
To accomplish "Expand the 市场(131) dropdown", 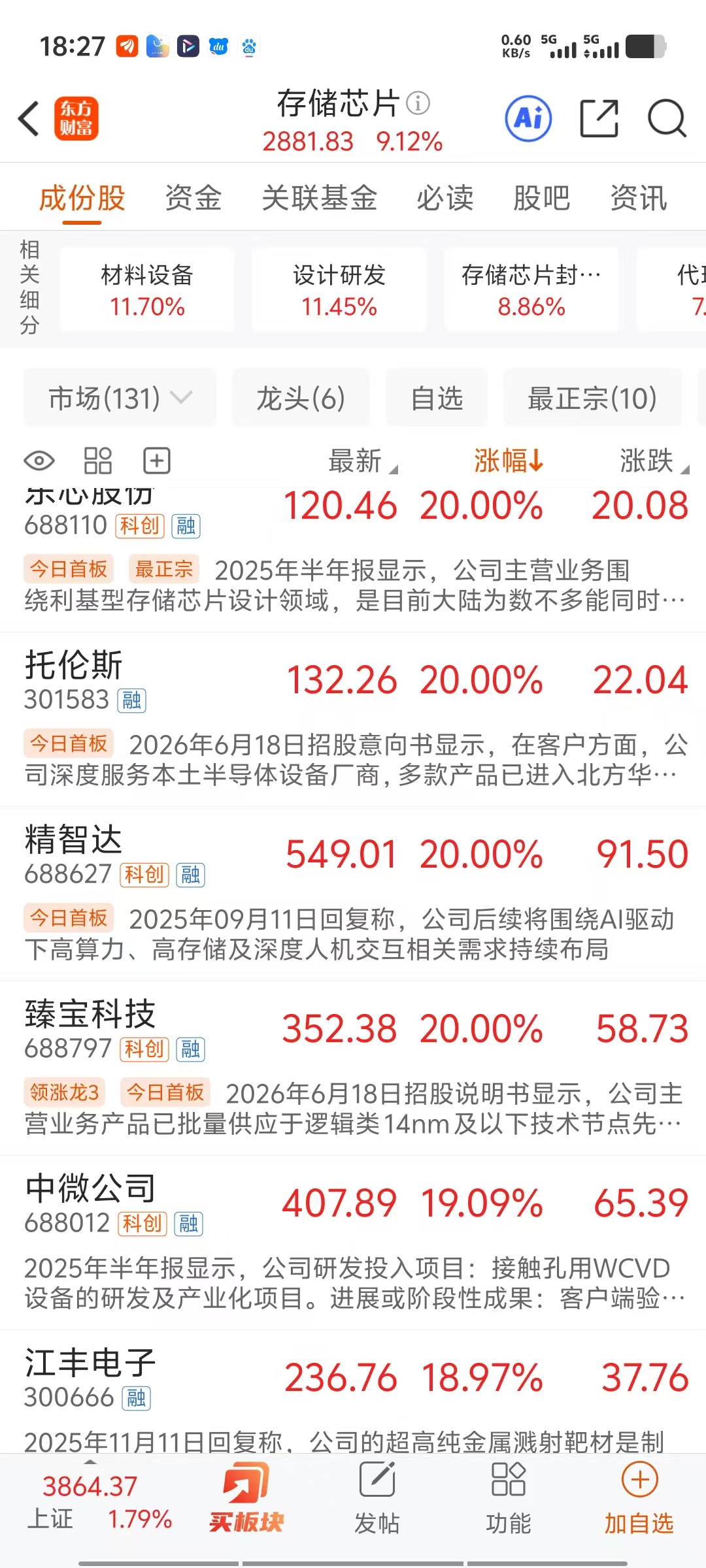I will click(x=120, y=398).
